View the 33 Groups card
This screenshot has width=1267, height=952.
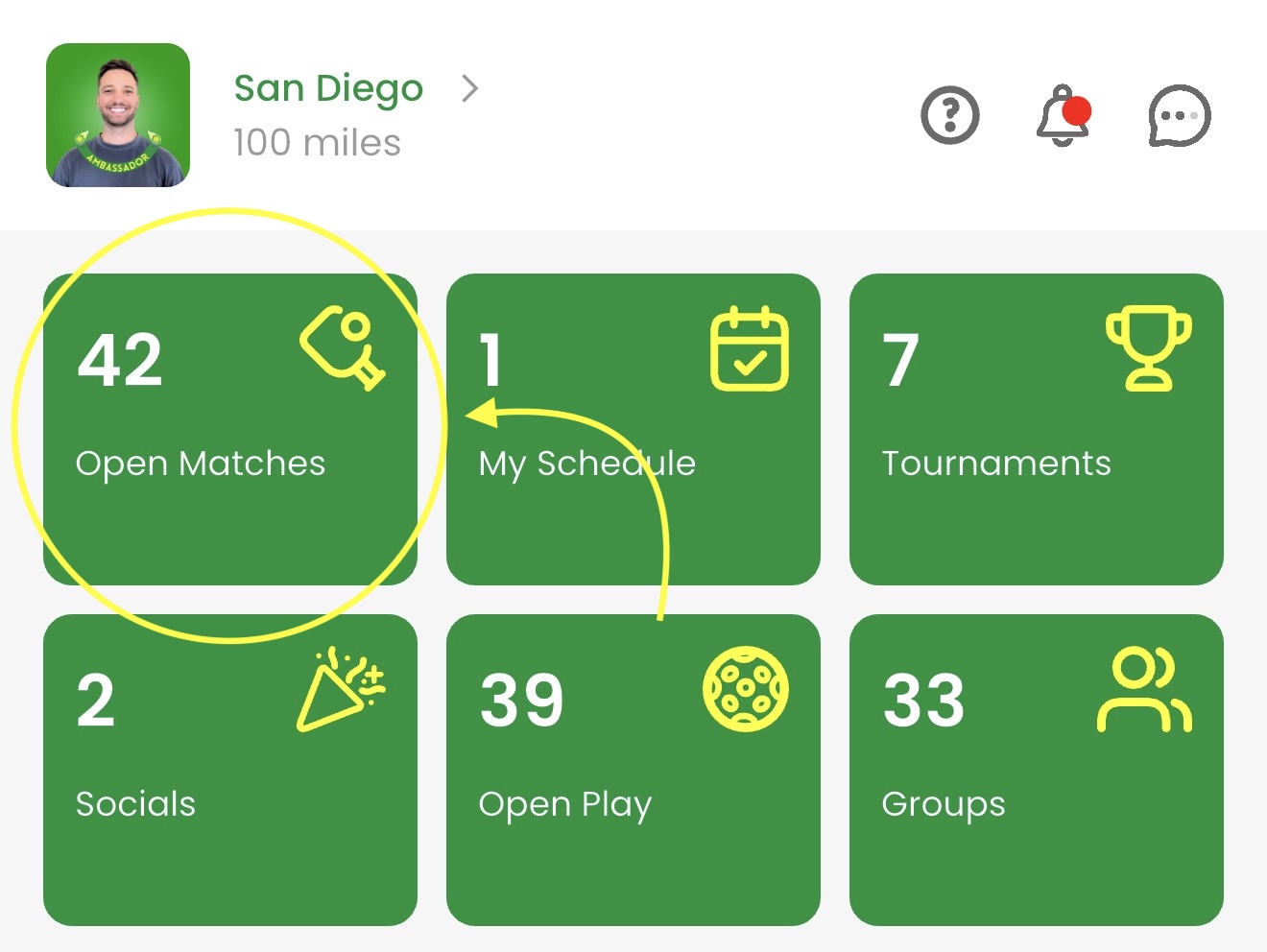[1037, 770]
